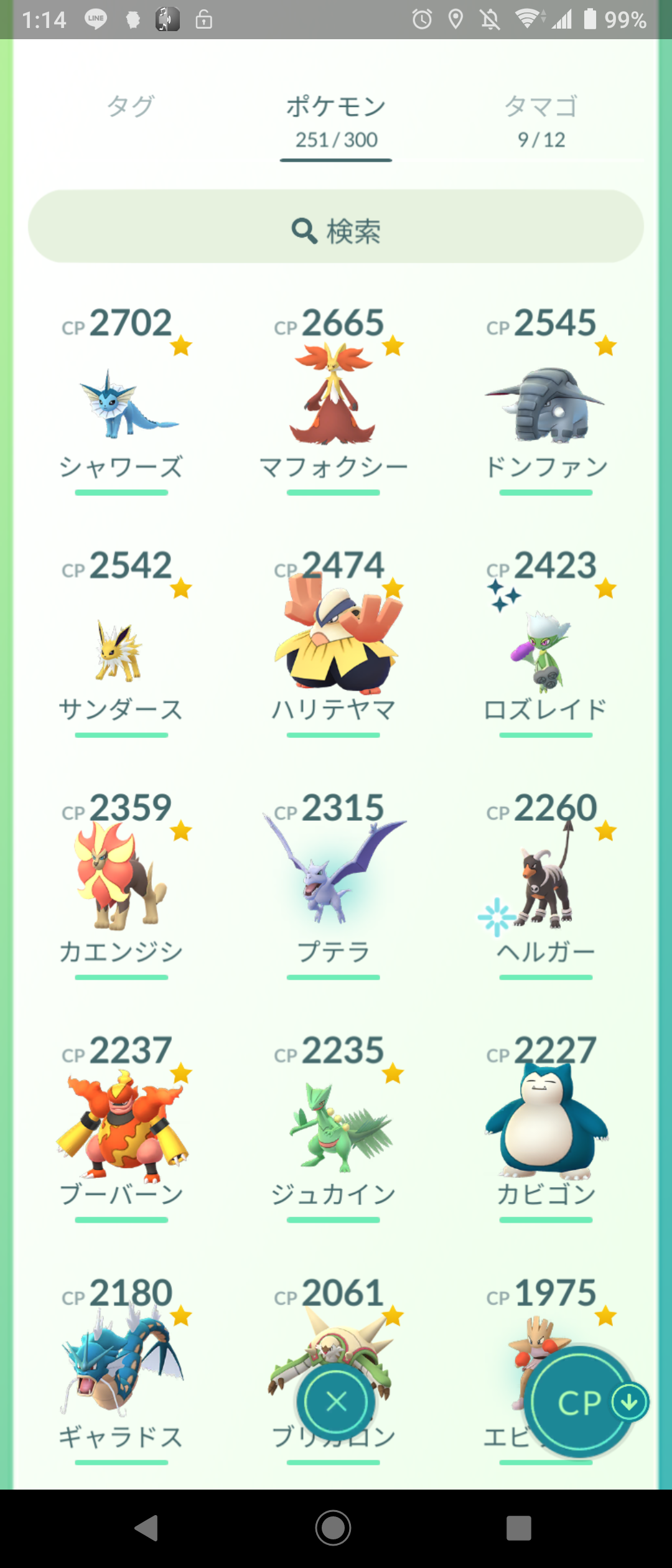View サンダース with CP 2542

tap(121, 647)
